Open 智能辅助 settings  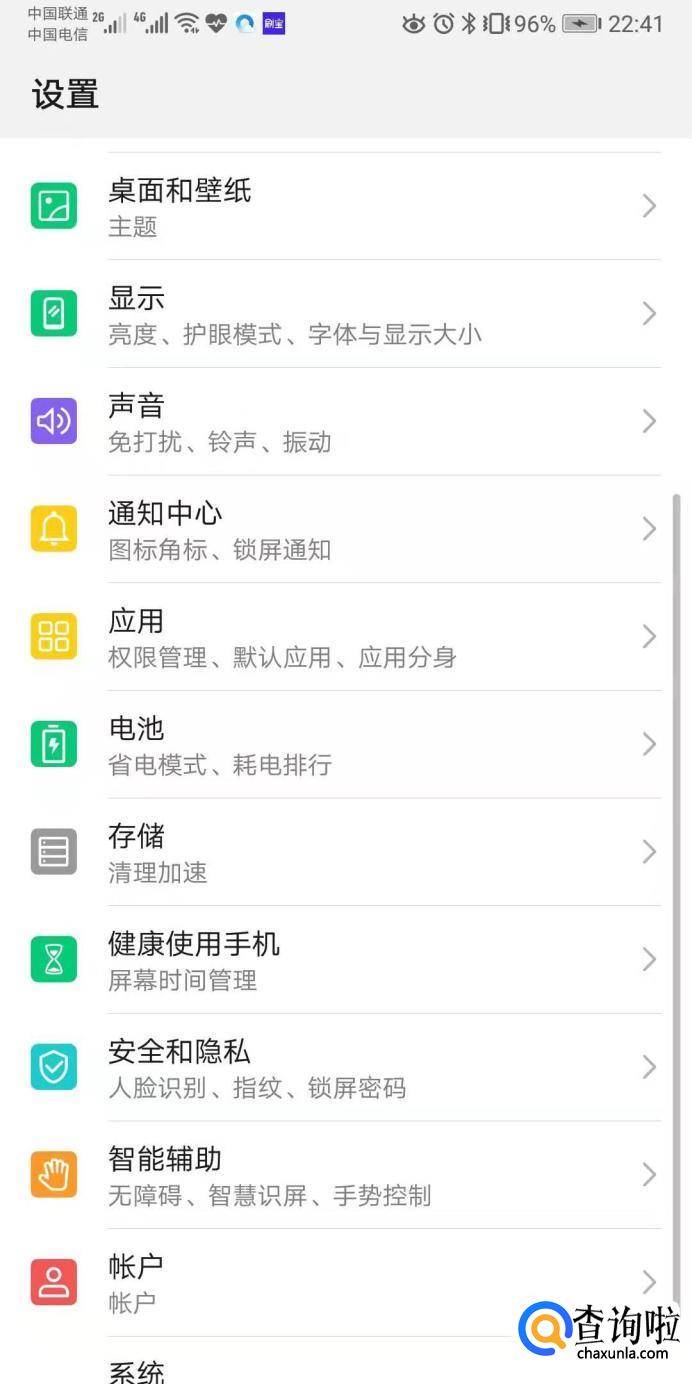click(x=345, y=1175)
